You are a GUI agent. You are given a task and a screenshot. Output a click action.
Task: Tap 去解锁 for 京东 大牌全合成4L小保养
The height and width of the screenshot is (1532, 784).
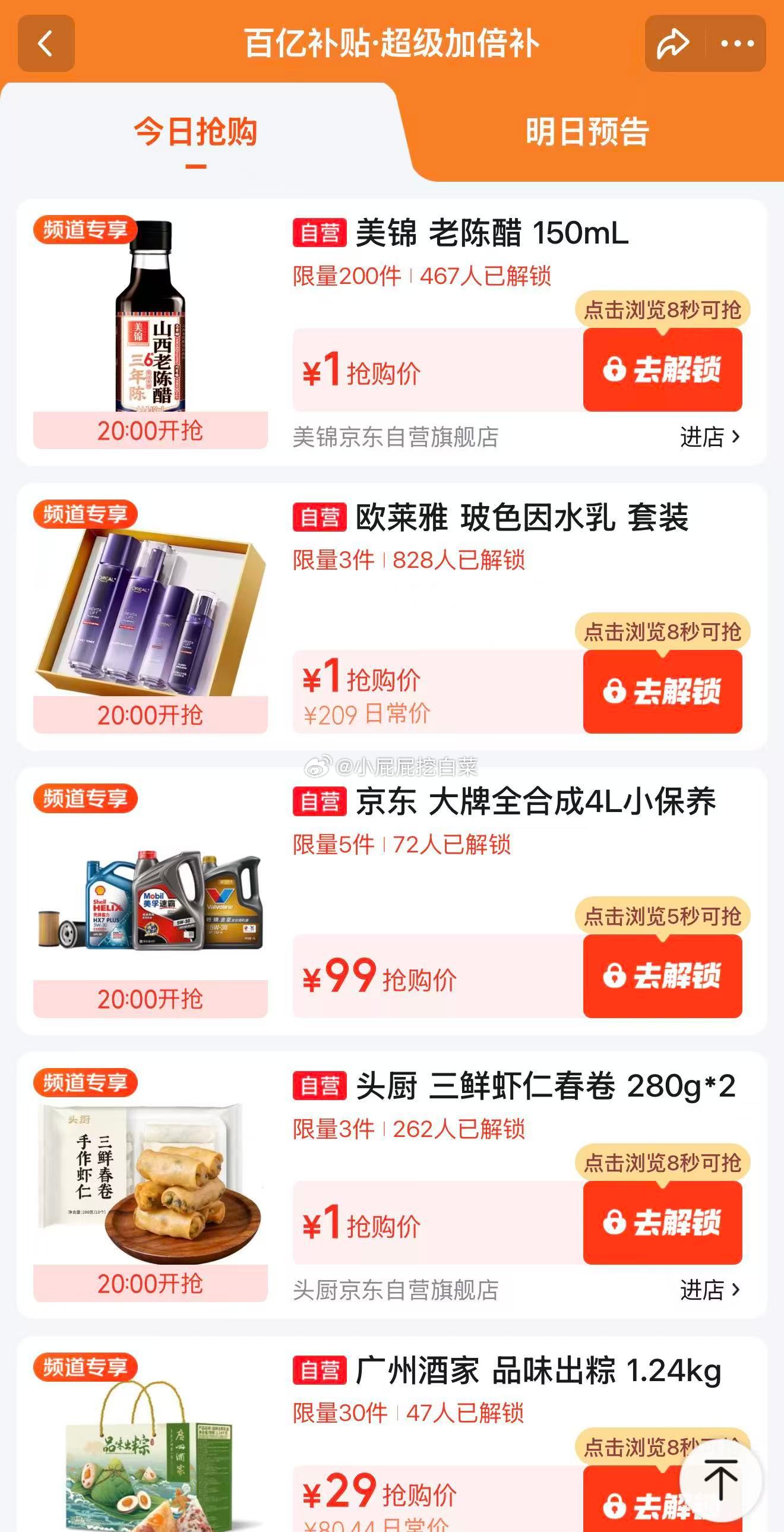[663, 975]
